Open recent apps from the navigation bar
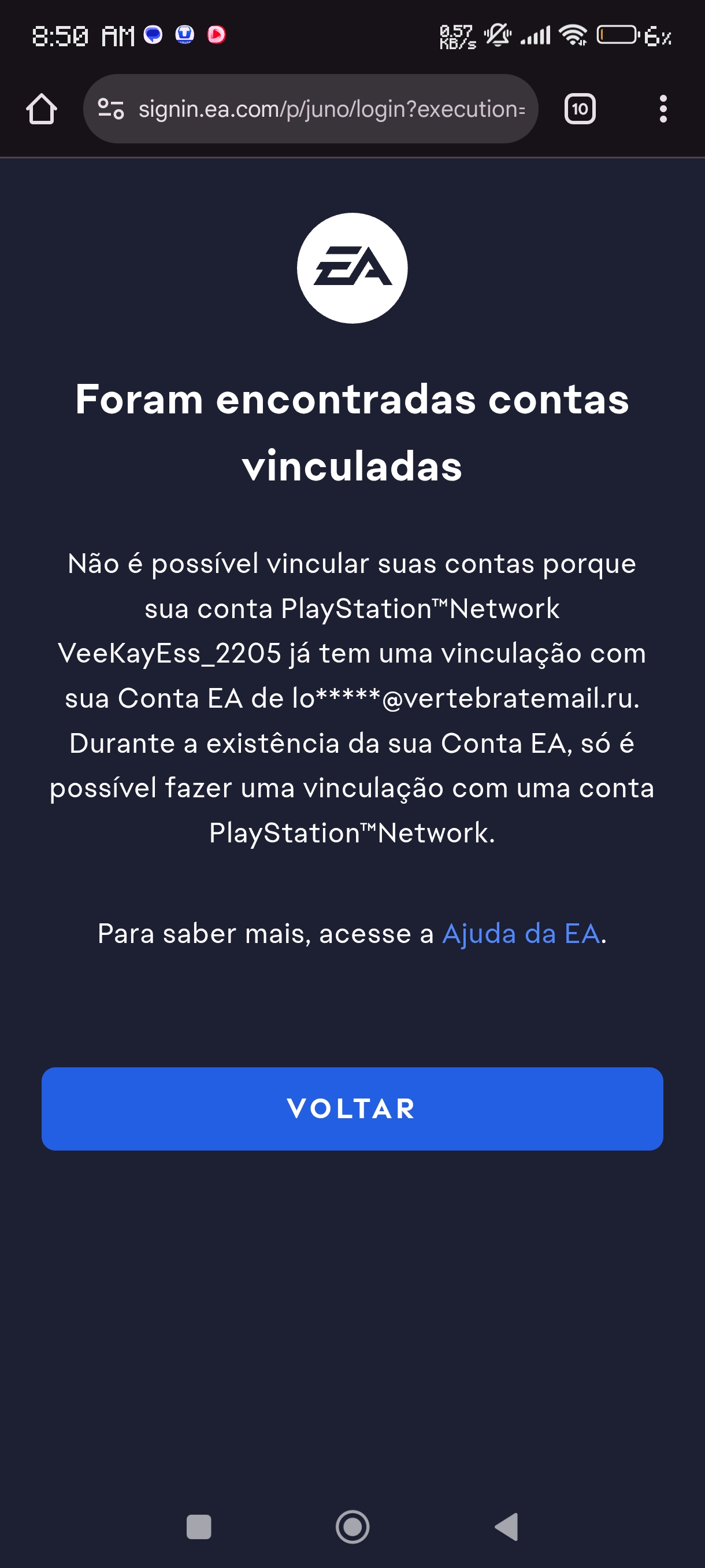This screenshot has height=1568, width=705. (x=199, y=1526)
